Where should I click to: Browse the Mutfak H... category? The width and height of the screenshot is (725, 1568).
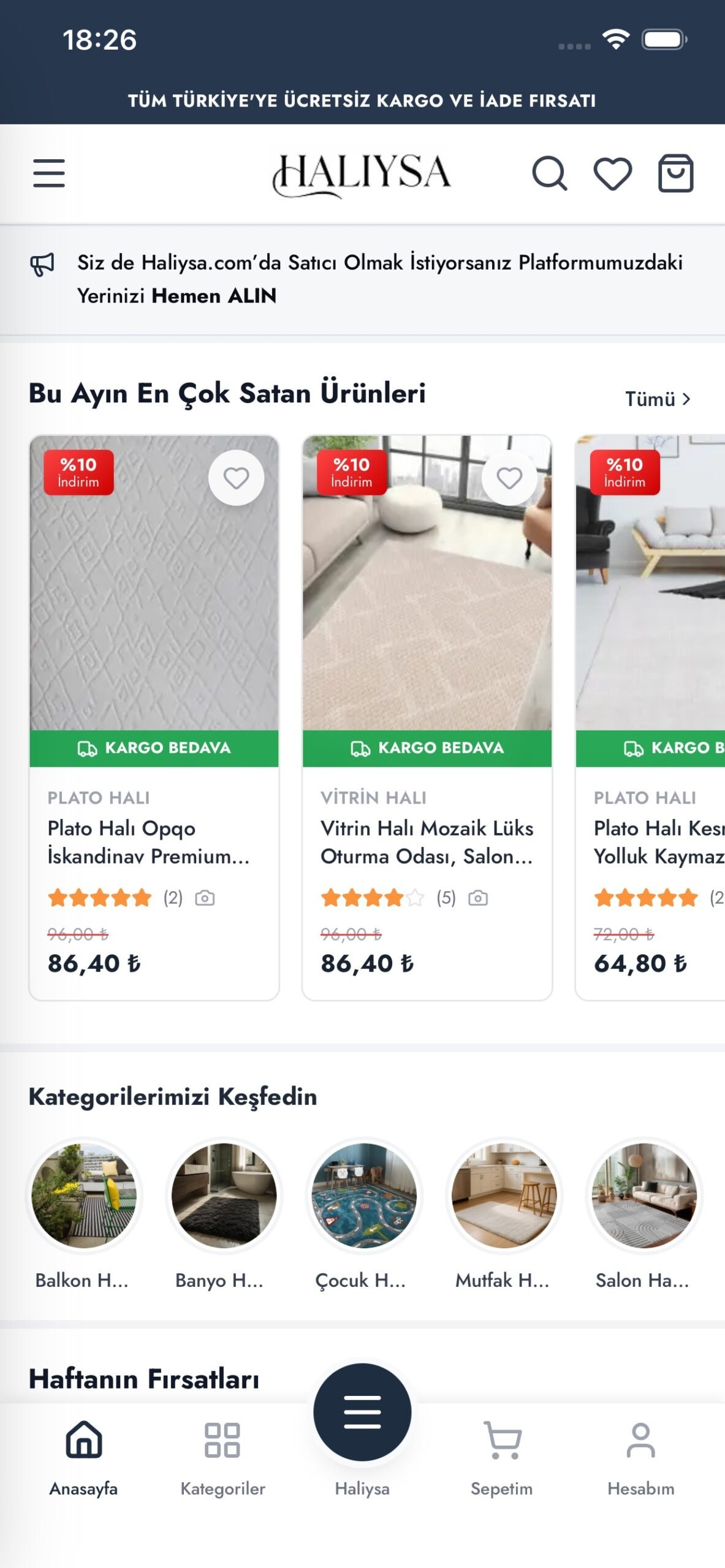[x=504, y=1194]
